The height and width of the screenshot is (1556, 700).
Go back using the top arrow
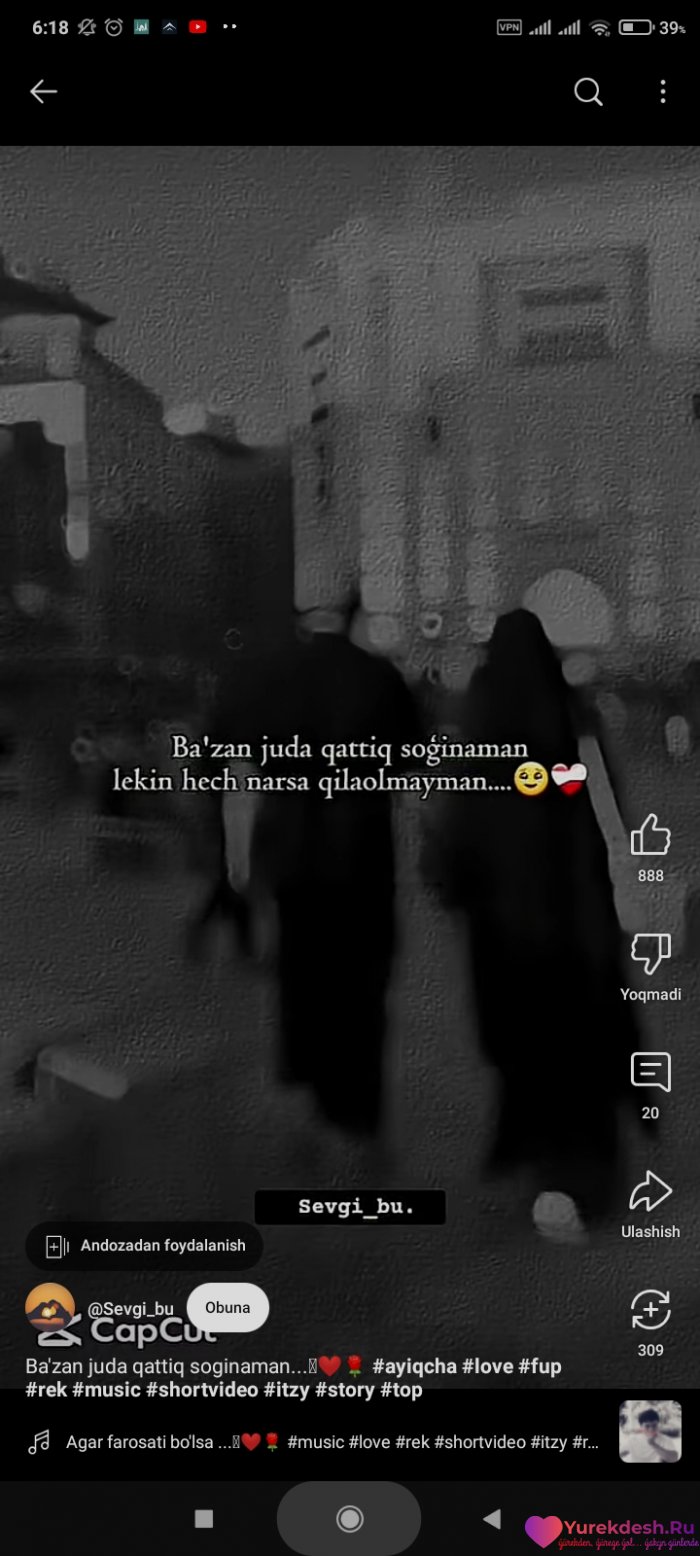coord(43,92)
